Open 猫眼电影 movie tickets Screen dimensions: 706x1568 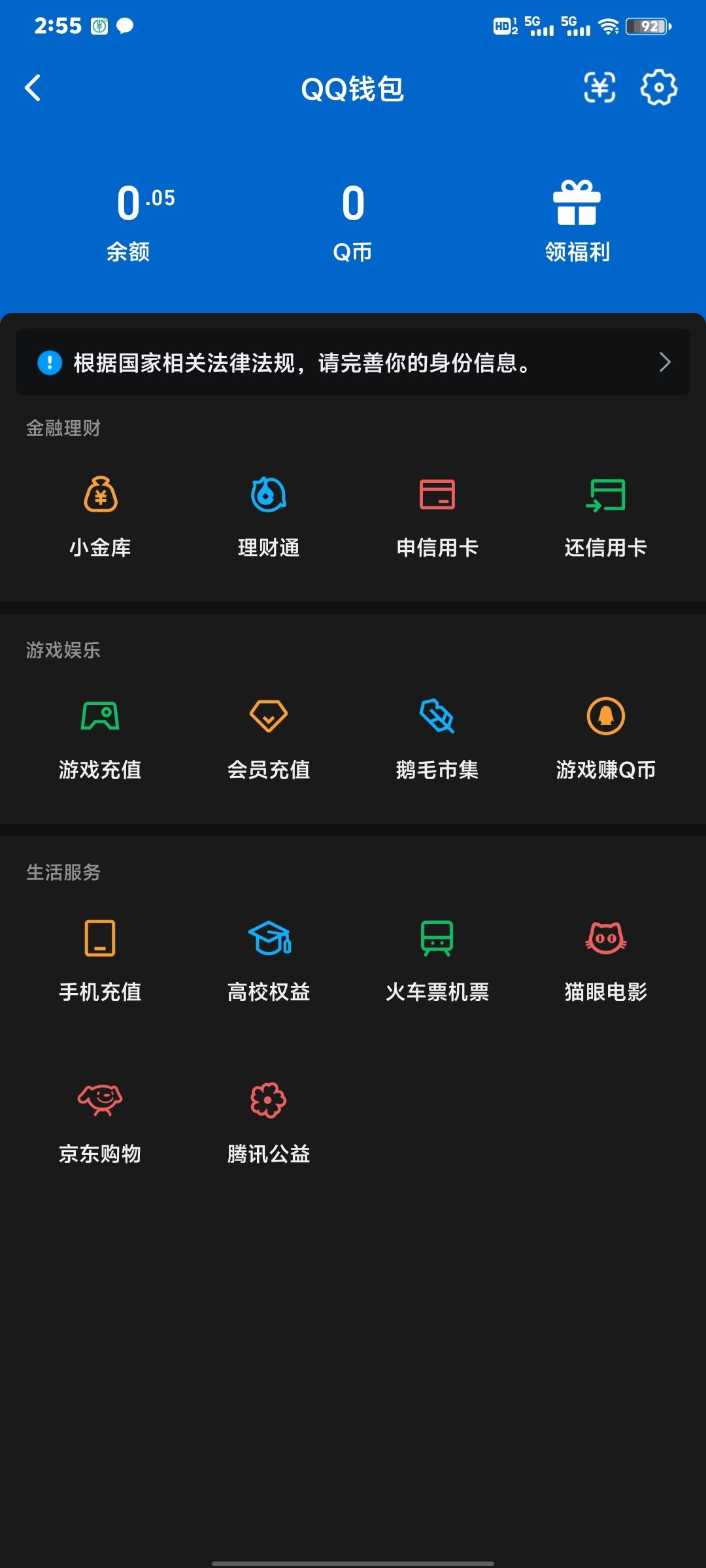point(605,960)
